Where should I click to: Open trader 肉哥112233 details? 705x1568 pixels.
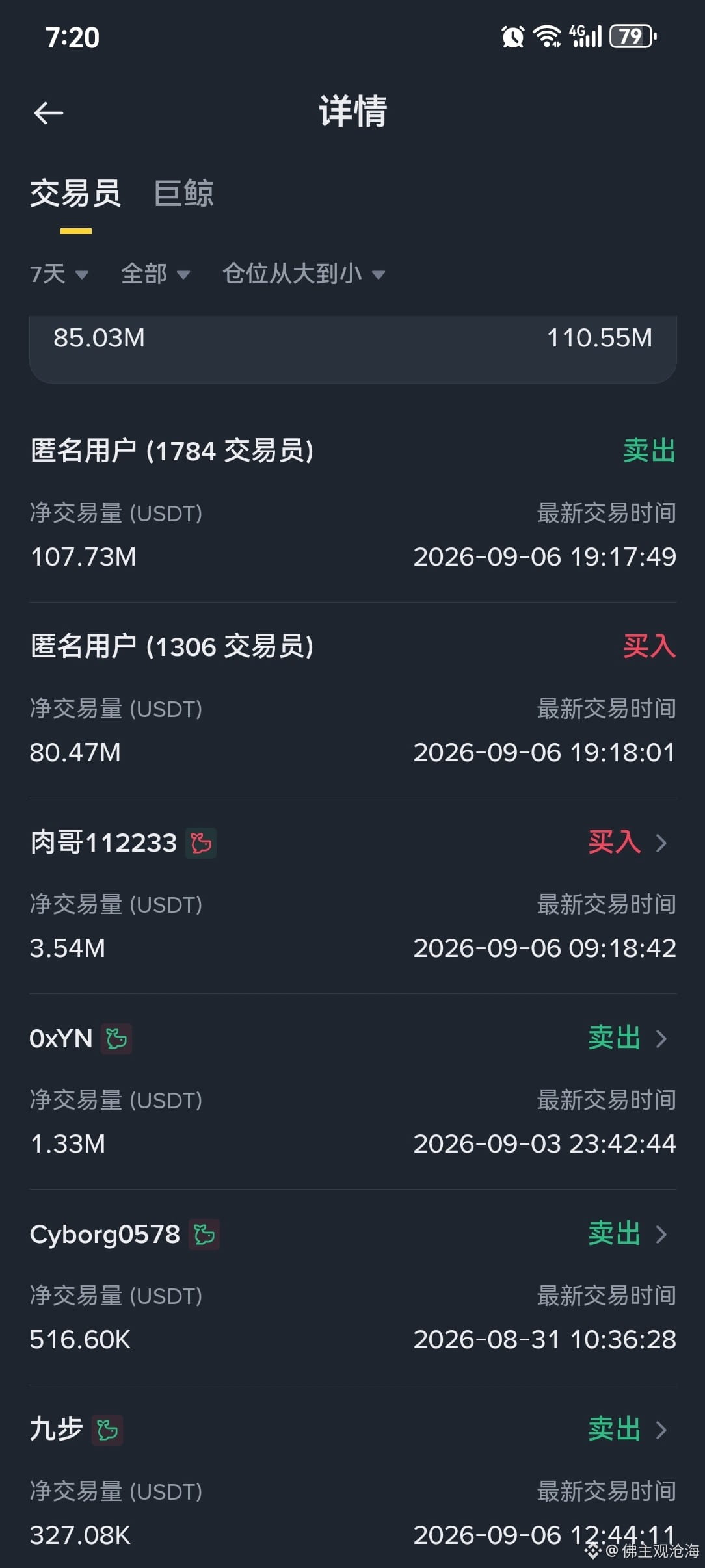352,896
